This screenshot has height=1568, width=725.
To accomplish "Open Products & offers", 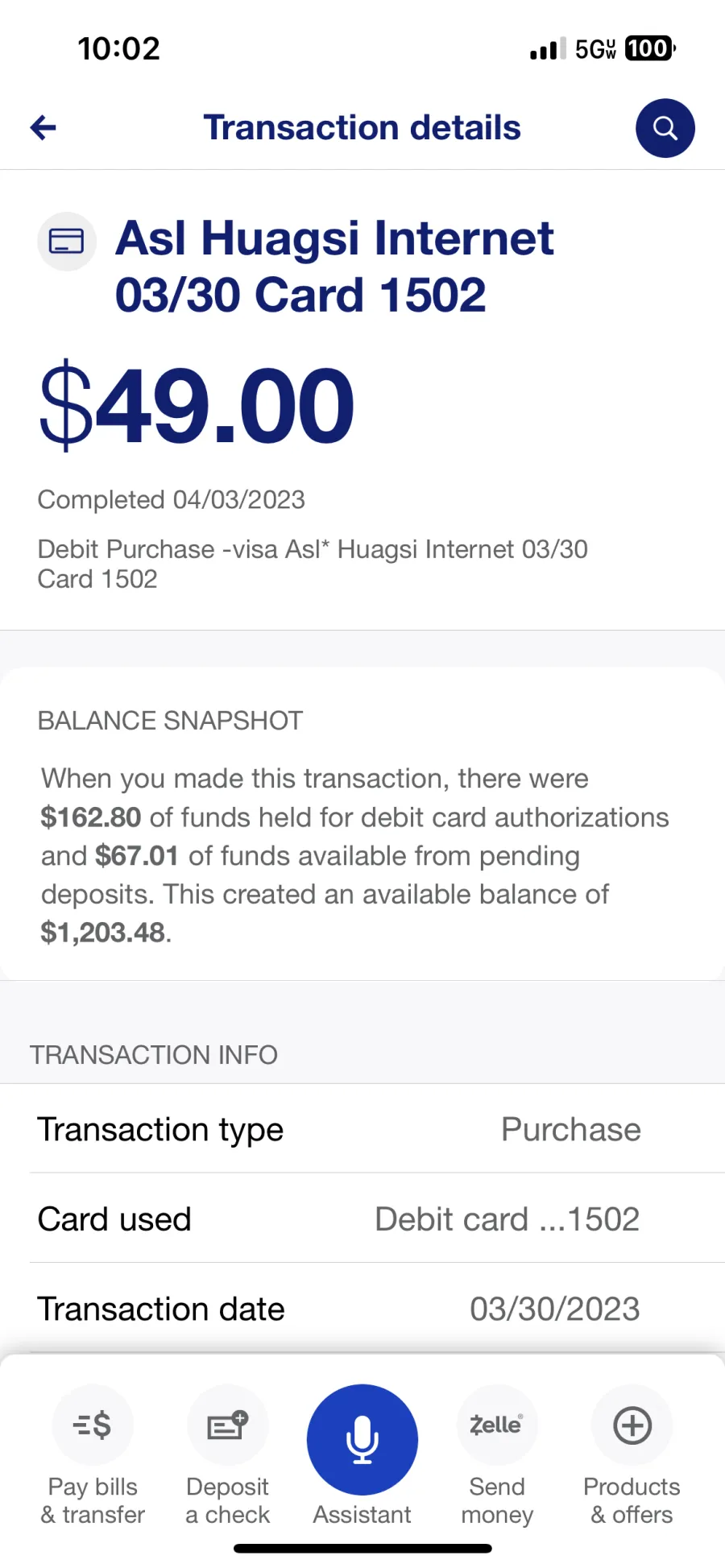I will pos(632,1455).
